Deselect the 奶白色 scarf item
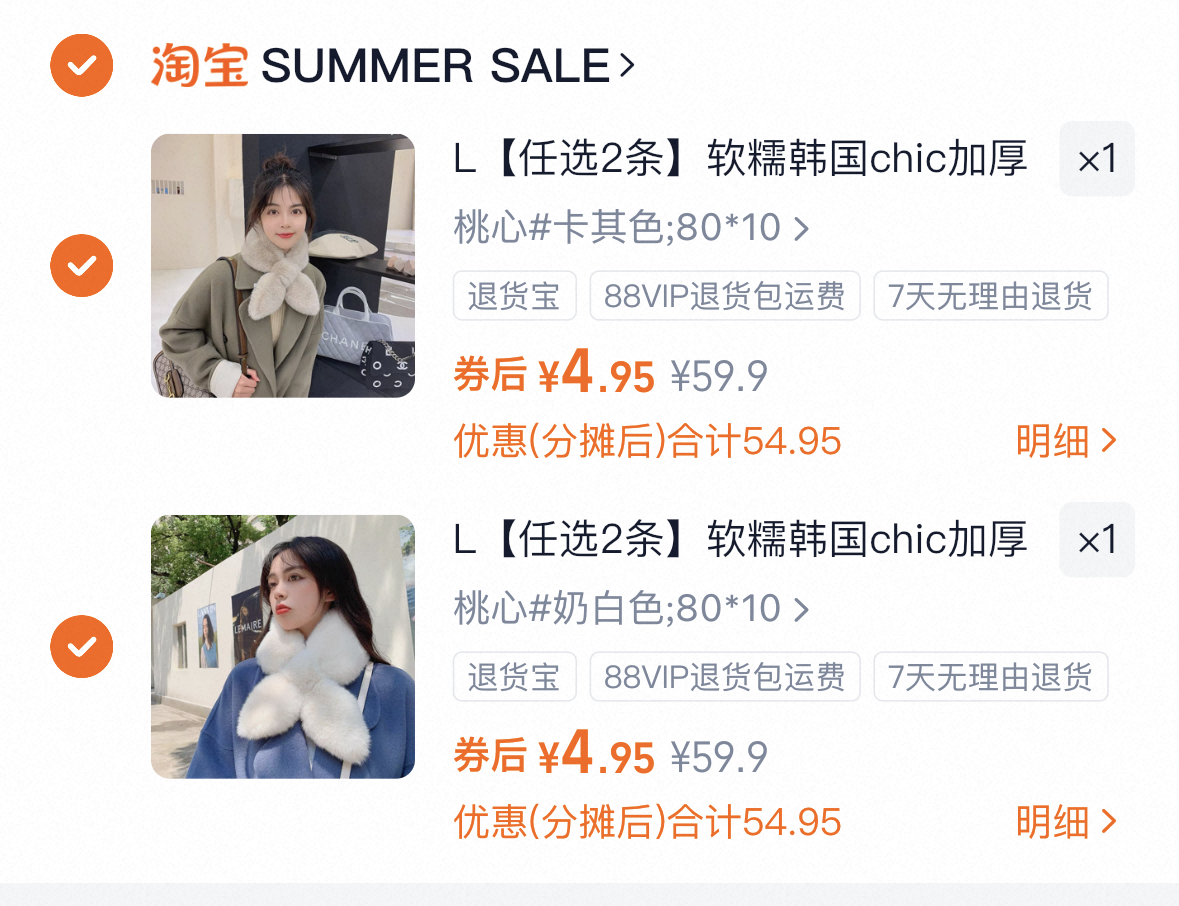 [81, 646]
